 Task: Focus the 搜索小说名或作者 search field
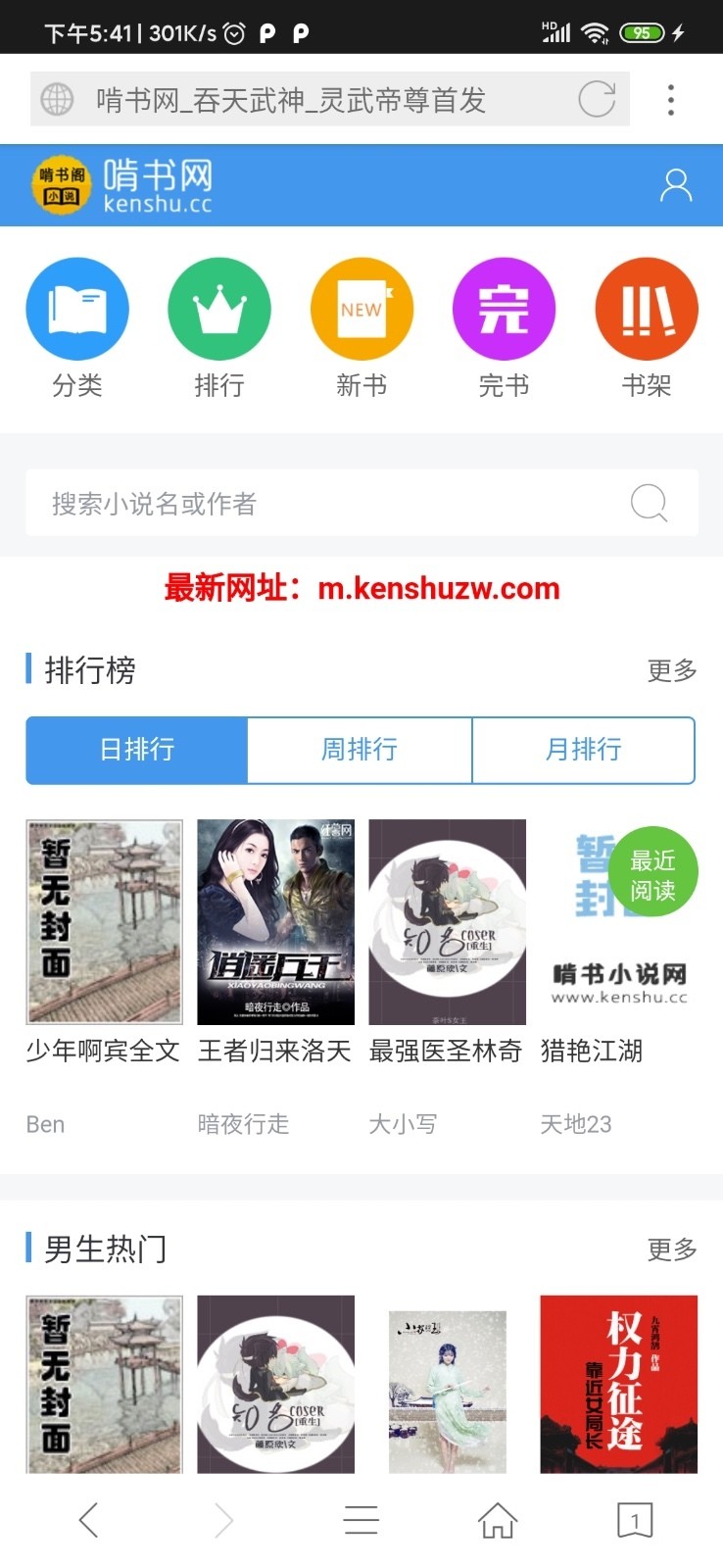323,504
